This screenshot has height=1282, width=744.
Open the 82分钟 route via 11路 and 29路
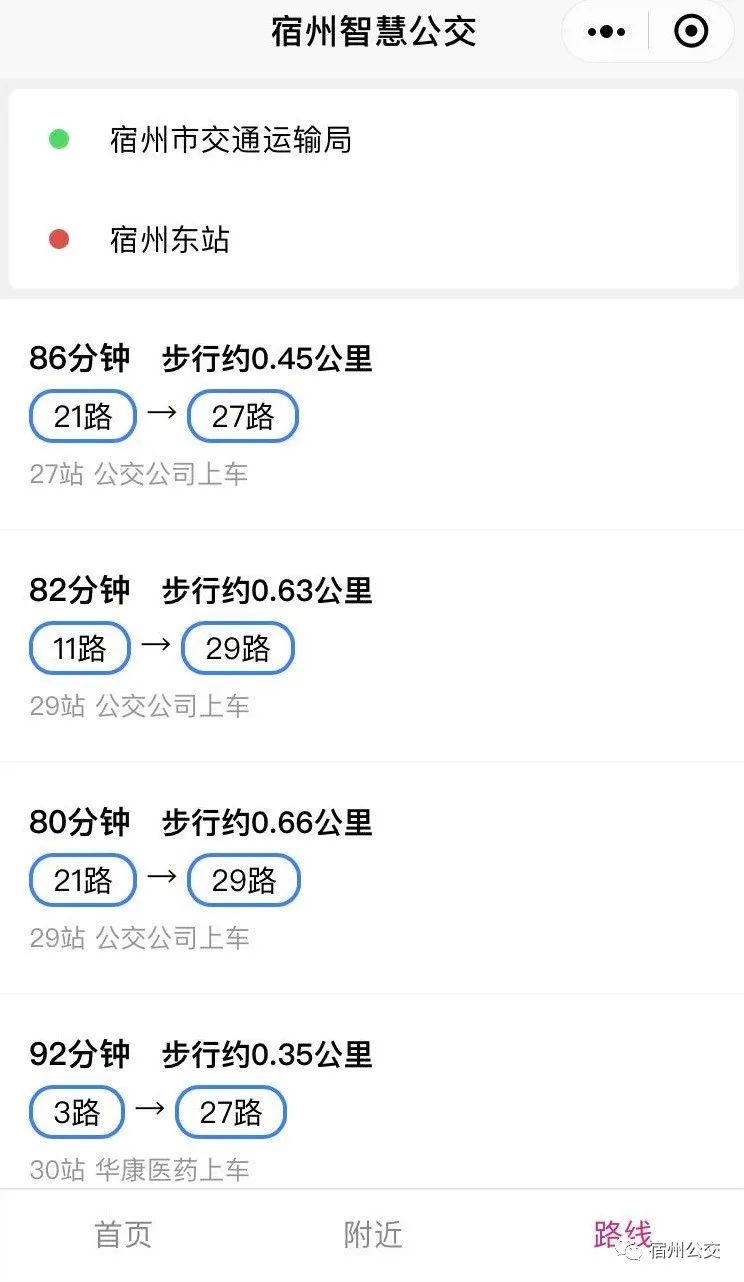(x=372, y=647)
